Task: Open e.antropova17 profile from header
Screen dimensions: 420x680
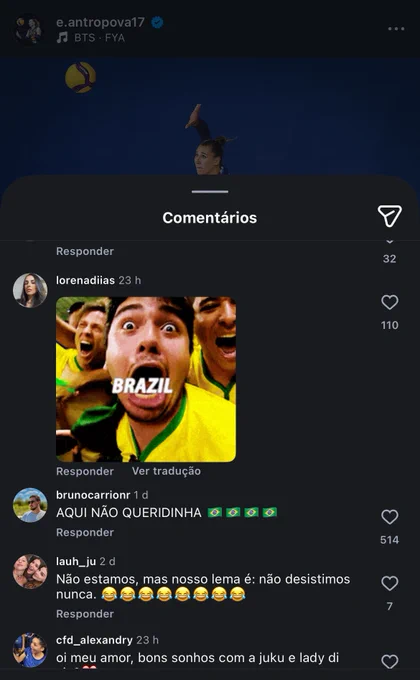Action: (100, 23)
